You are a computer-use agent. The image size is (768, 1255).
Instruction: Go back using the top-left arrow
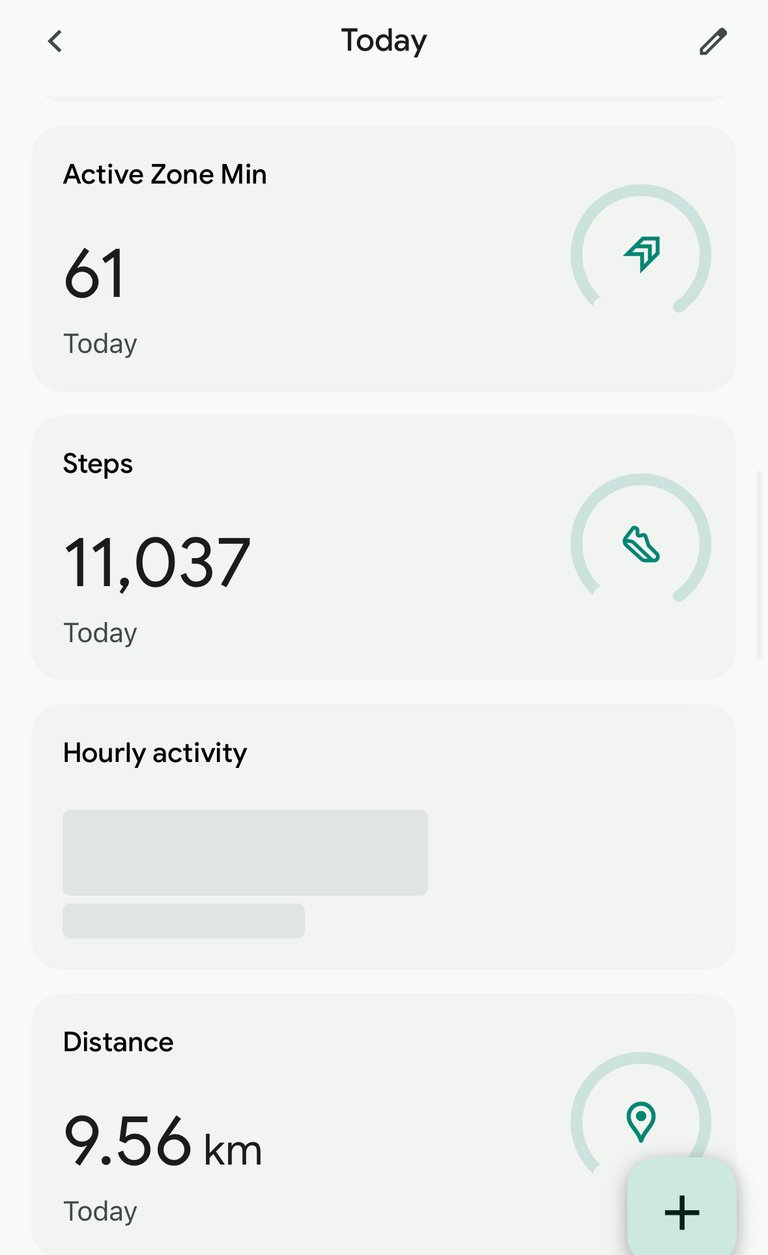coord(55,41)
